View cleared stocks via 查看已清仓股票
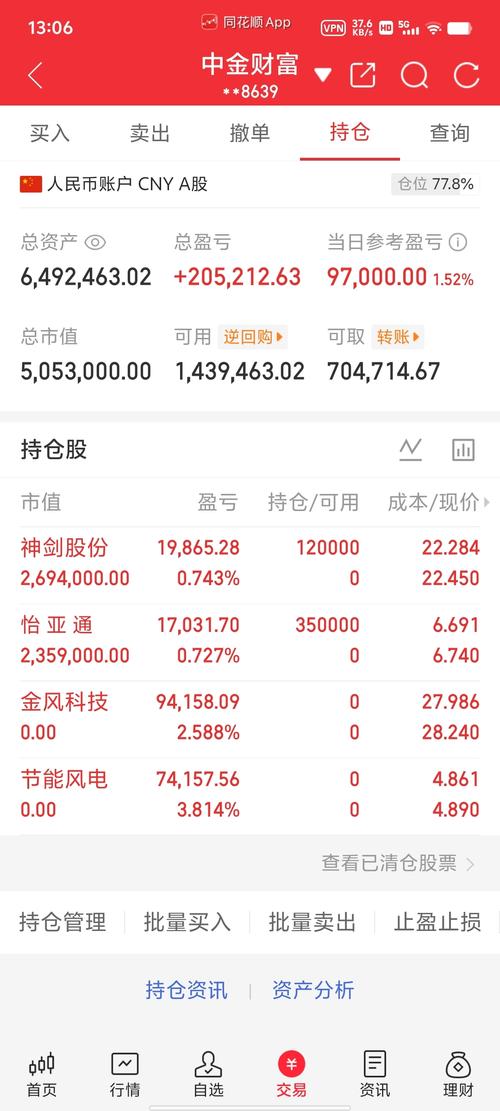 coord(398,863)
